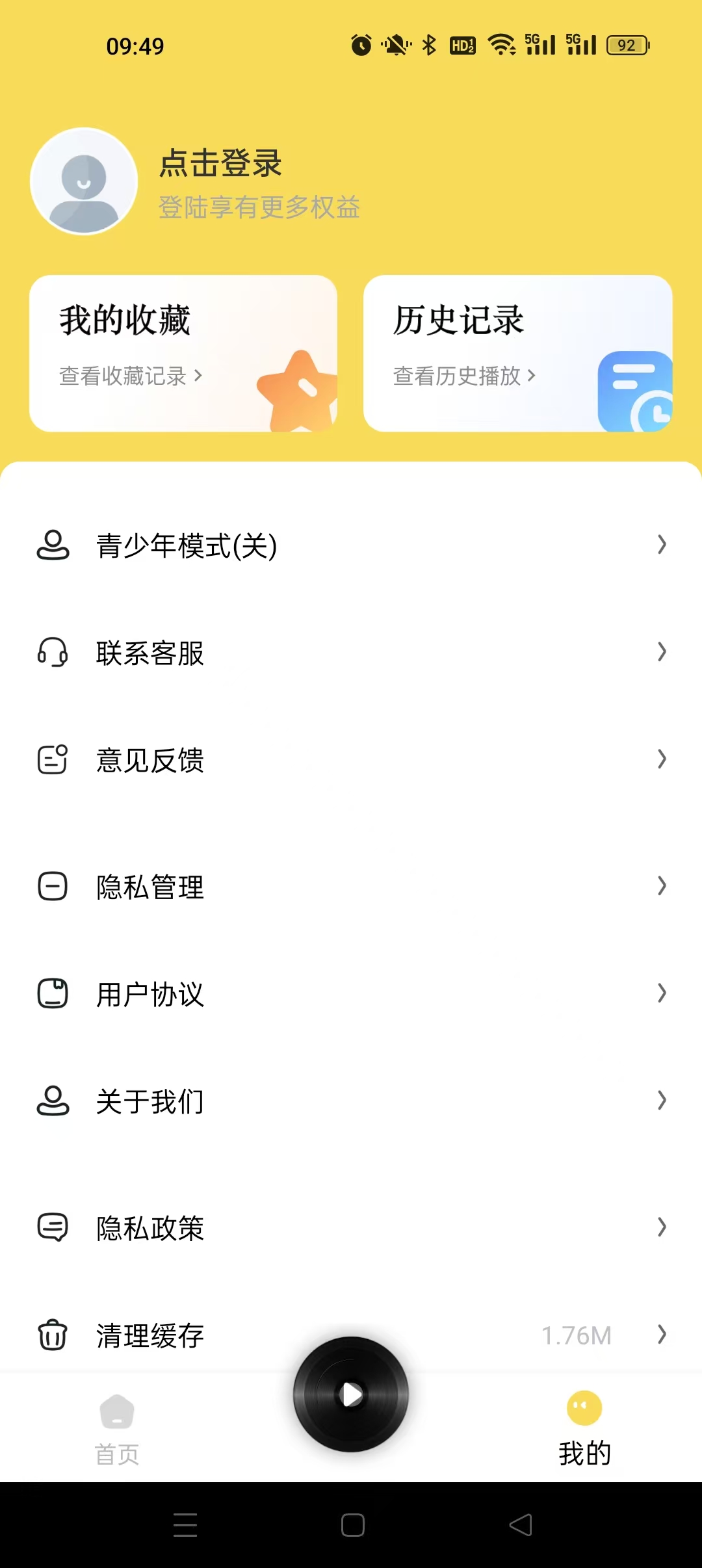Open 历史记录 history card
The width and height of the screenshot is (702, 1568).
pos(517,353)
